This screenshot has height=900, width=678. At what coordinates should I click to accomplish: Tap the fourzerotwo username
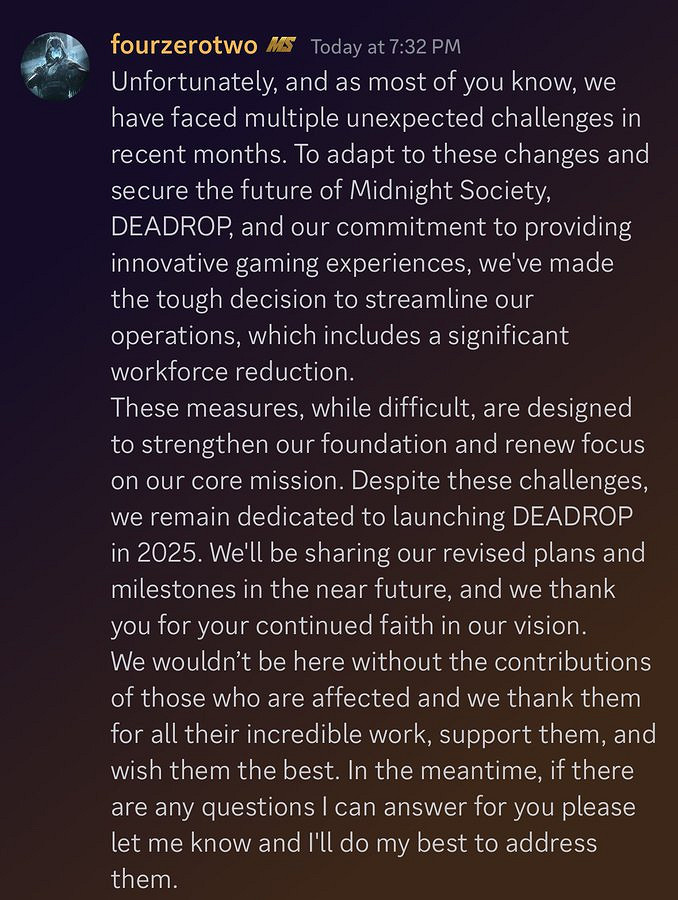(184, 46)
